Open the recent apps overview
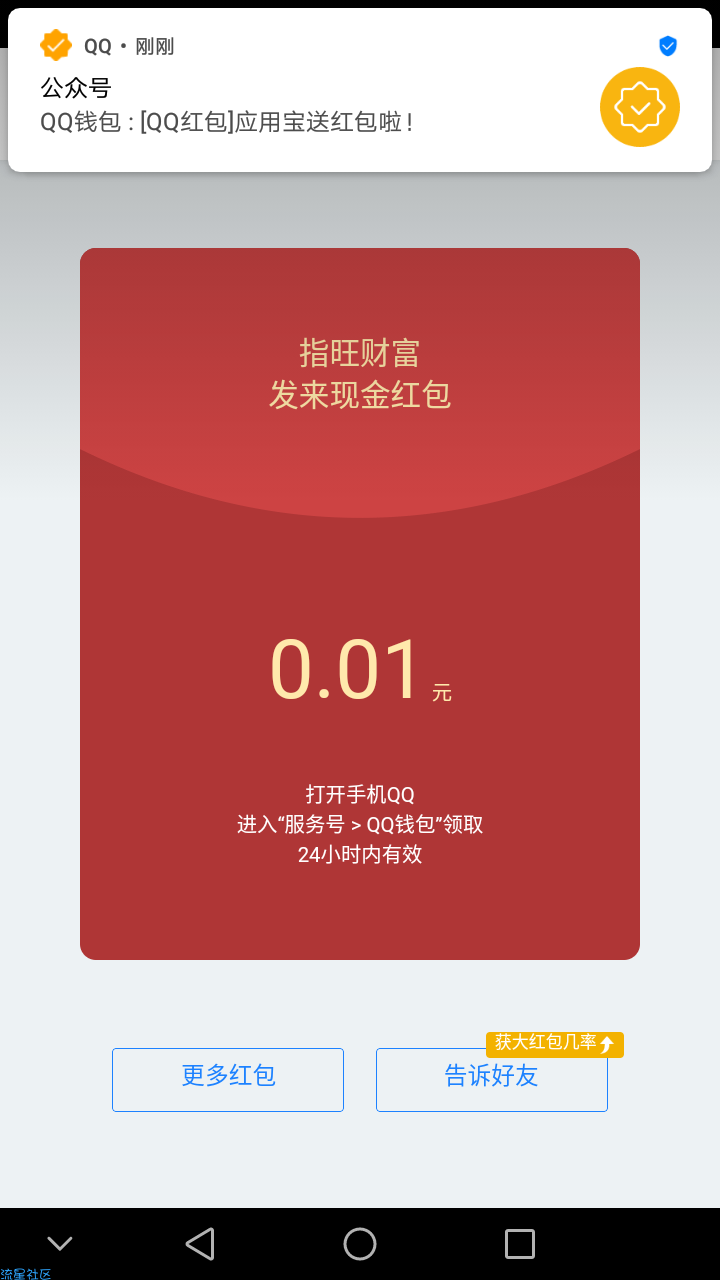Image resolution: width=720 pixels, height=1280 pixels. pyautogui.click(x=520, y=1244)
